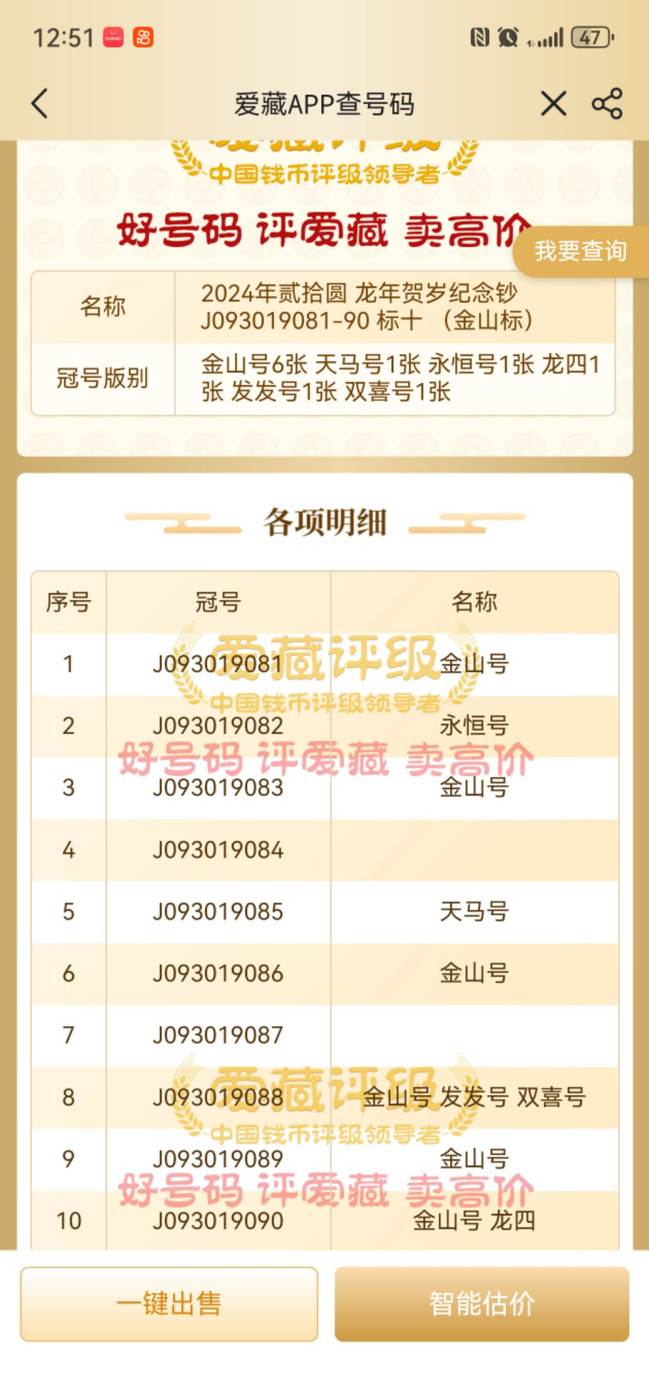Go back using the top-left arrow
The height and width of the screenshot is (1400, 649).
[x=40, y=104]
